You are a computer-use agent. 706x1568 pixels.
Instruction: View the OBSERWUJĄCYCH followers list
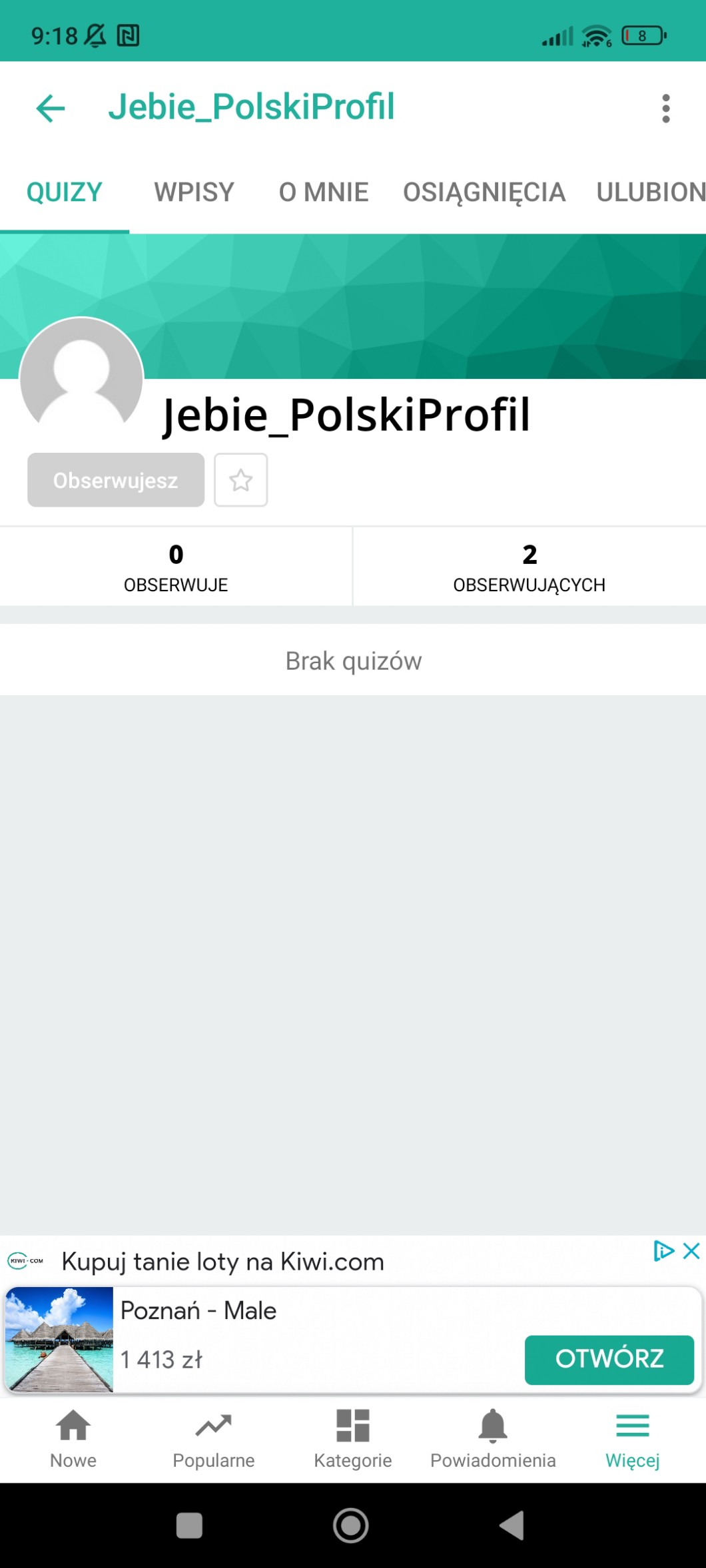529,567
